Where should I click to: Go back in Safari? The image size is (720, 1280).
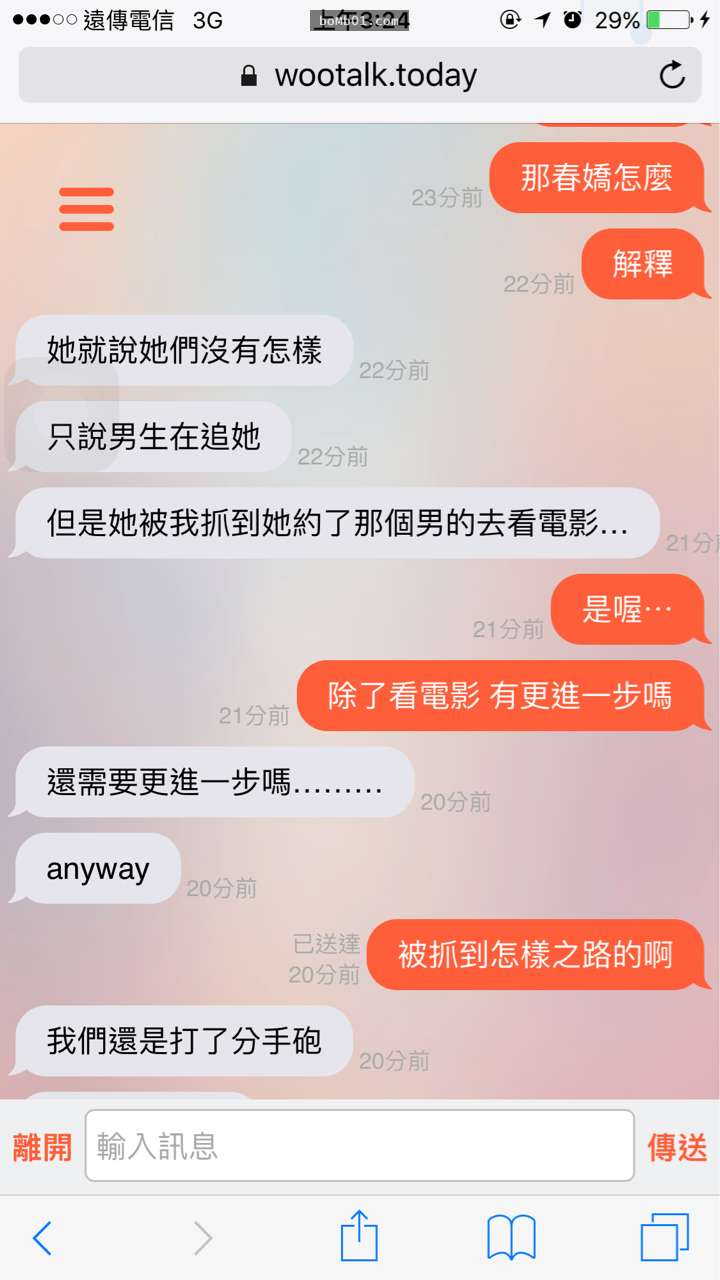tap(42, 1239)
